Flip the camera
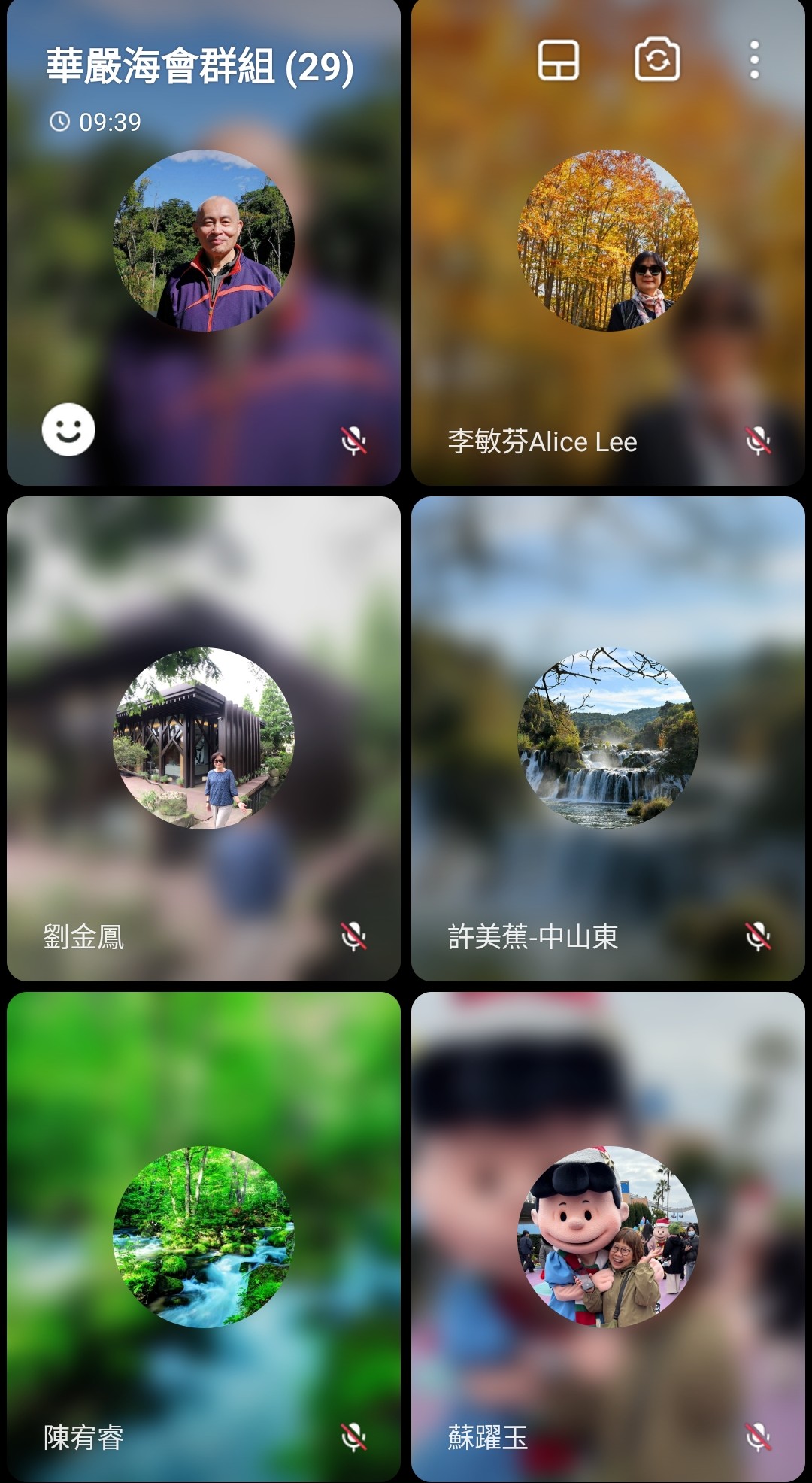This screenshot has width=812, height=1483. pos(657,60)
